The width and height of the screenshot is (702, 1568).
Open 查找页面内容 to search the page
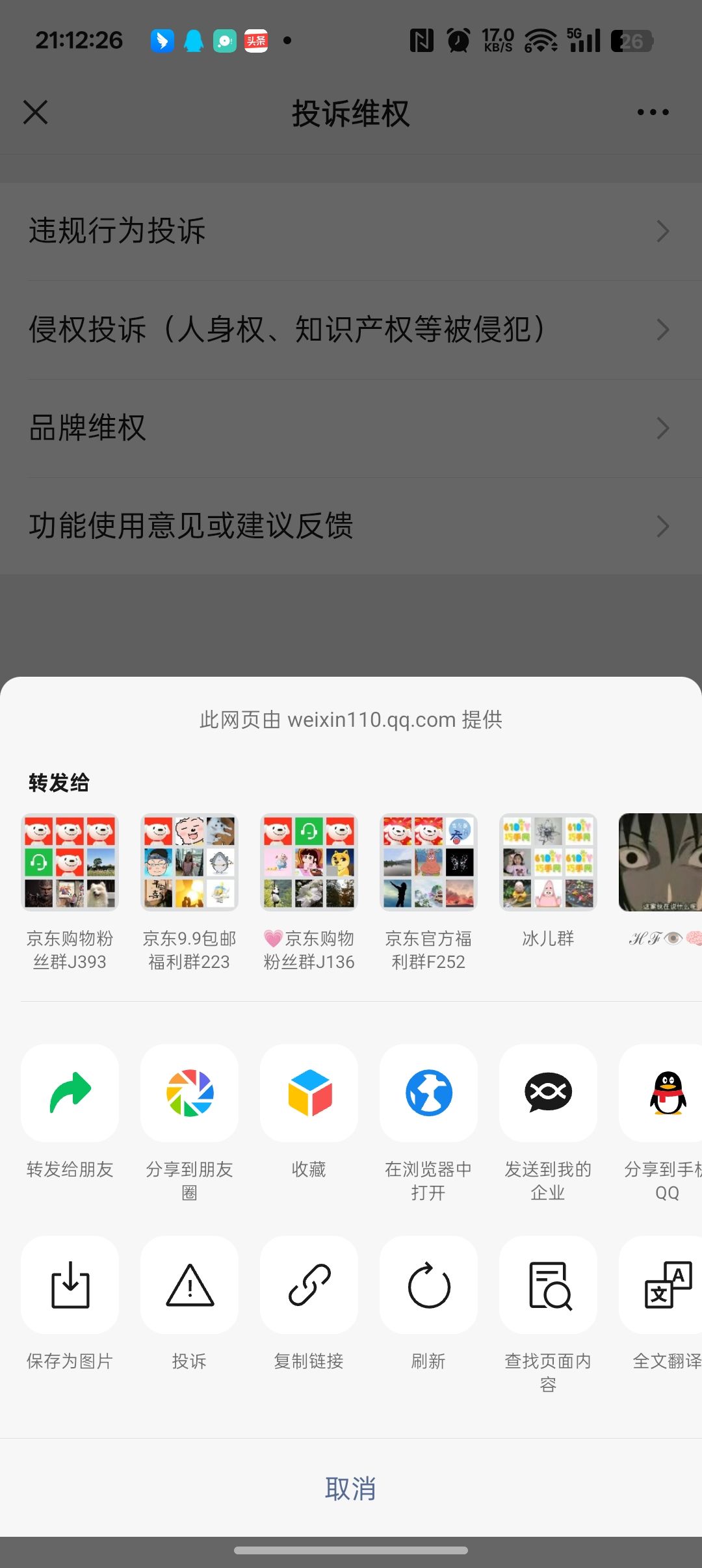point(548,1285)
